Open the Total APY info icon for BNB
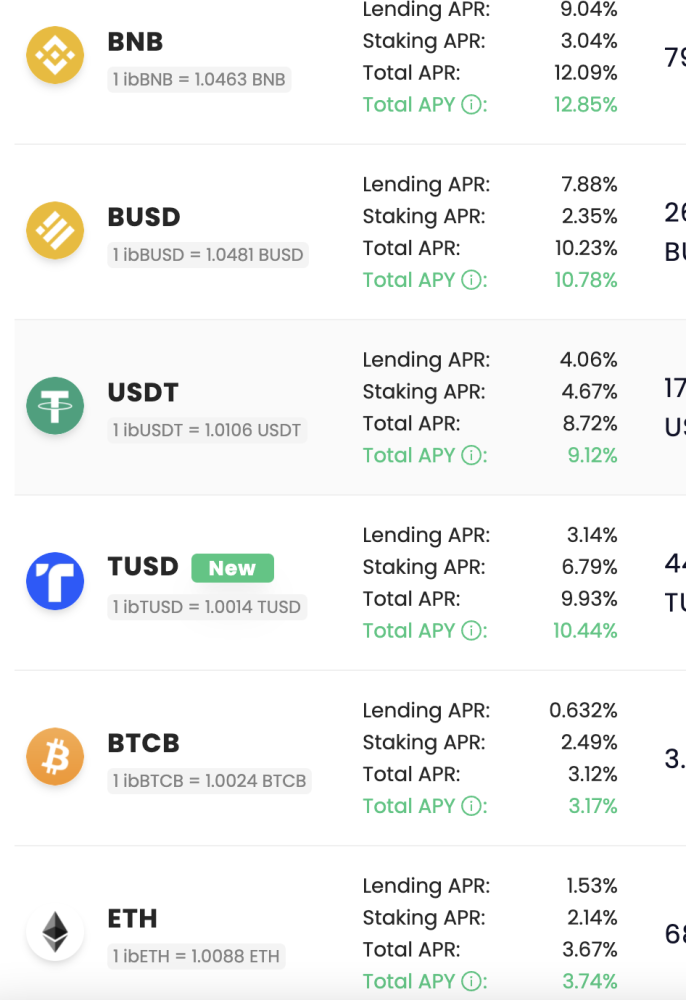The image size is (686, 1000). [472, 105]
